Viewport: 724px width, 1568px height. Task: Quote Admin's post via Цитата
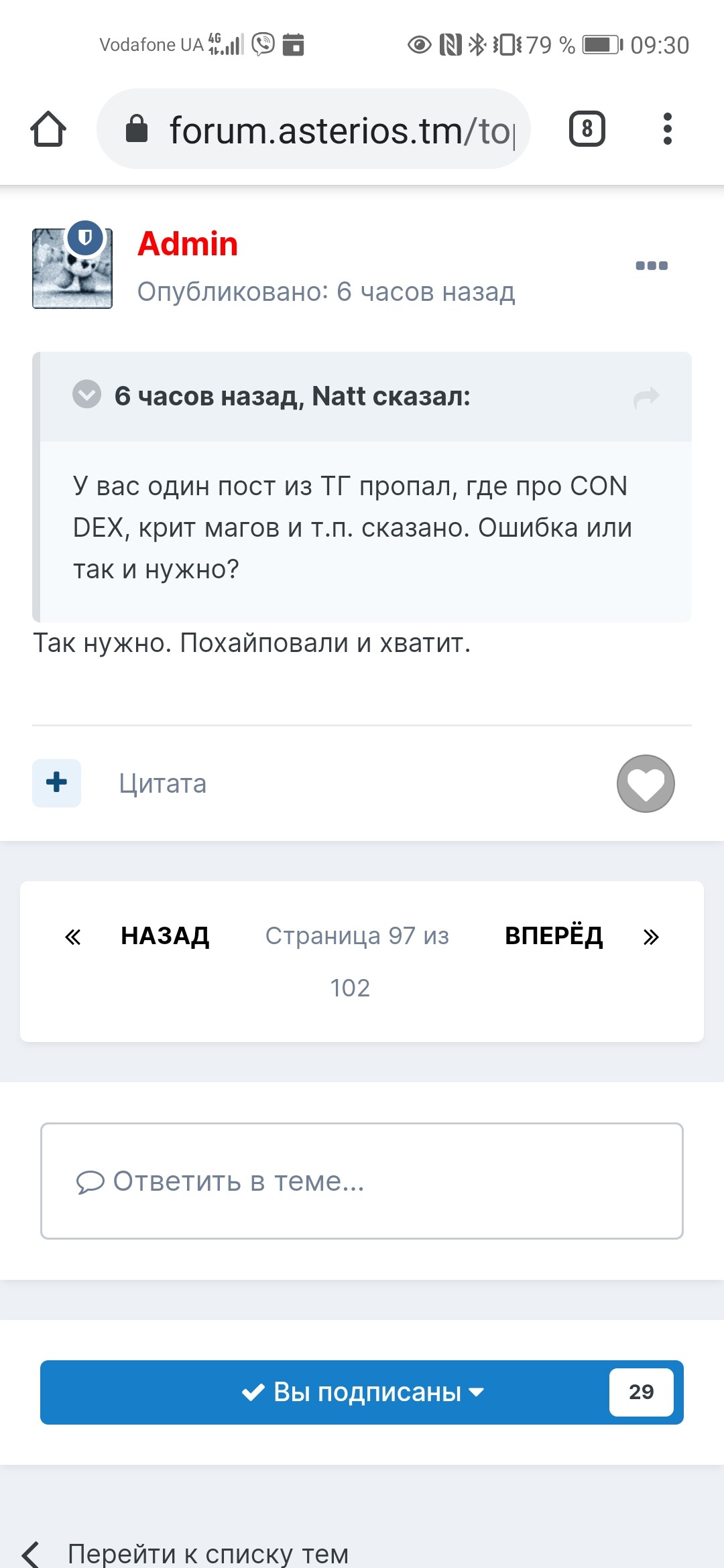tap(163, 783)
